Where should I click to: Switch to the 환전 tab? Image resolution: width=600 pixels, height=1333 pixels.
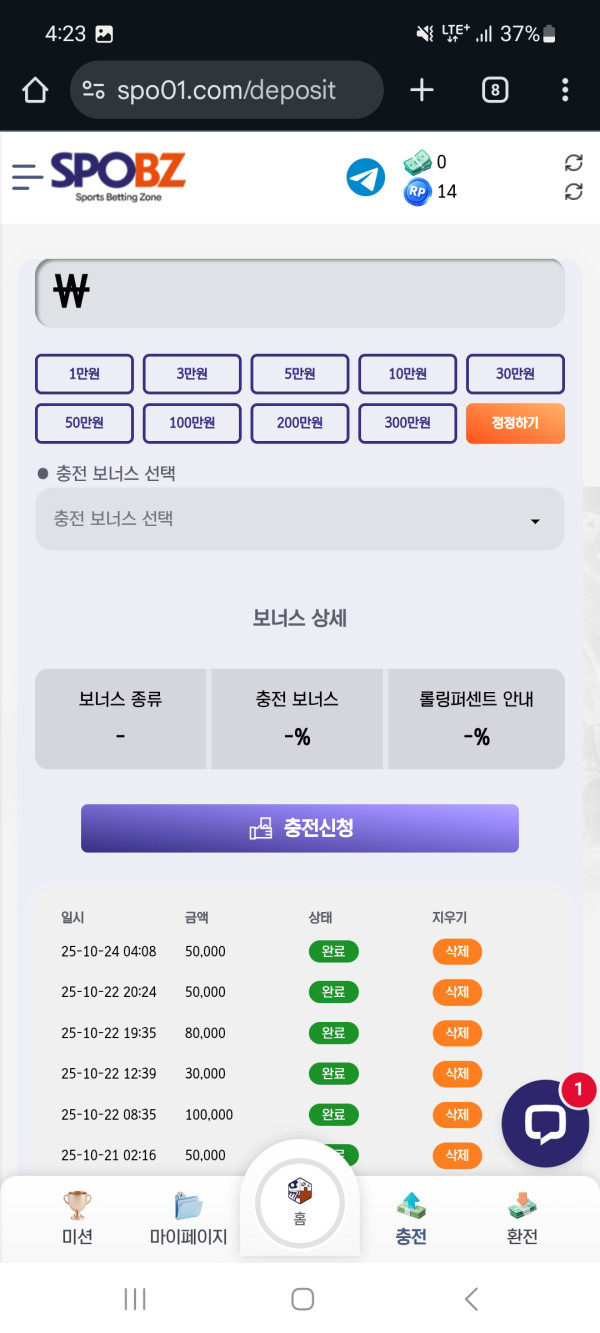pyautogui.click(x=521, y=1216)
